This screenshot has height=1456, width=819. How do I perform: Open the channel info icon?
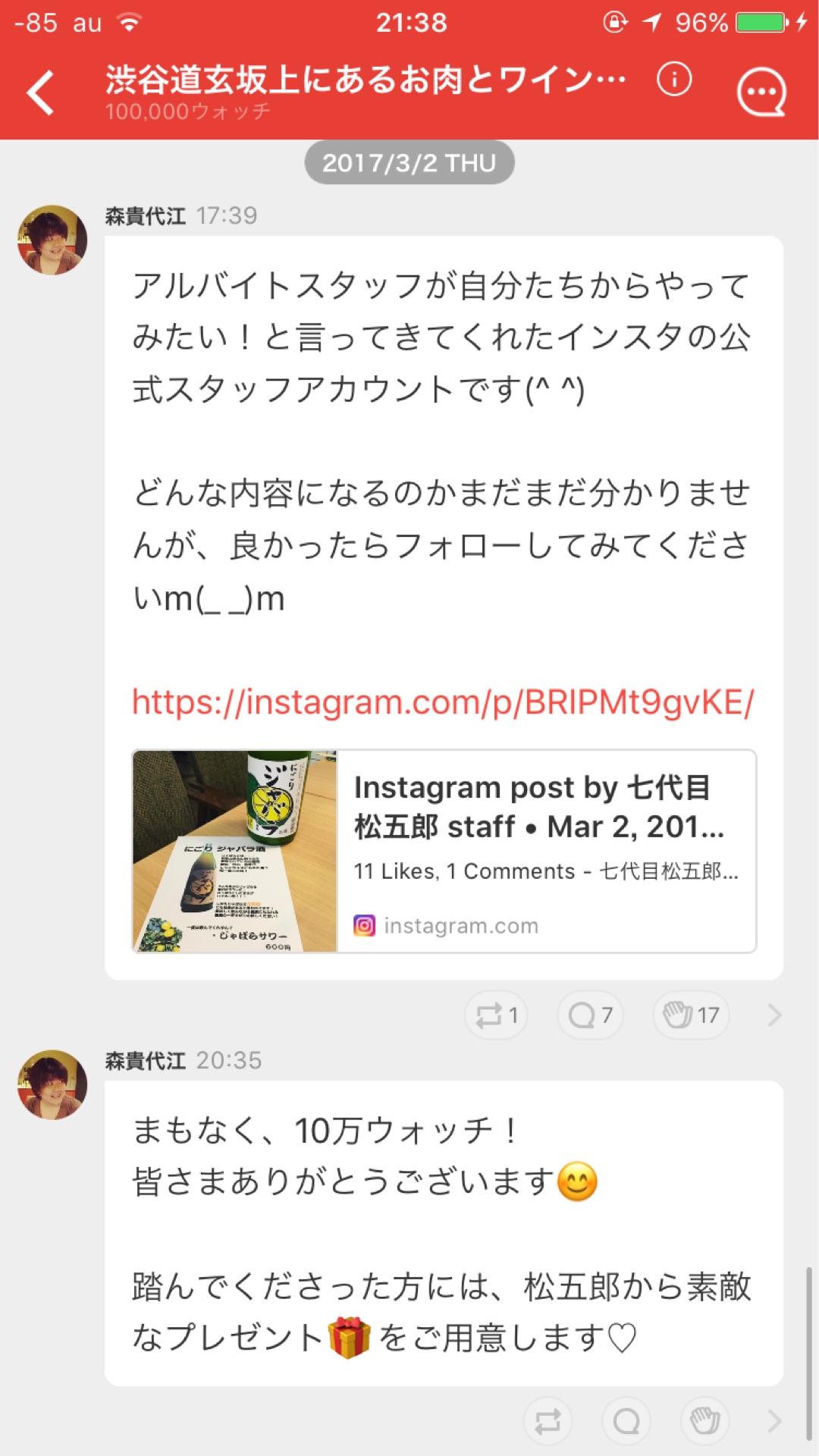(673, 79)
